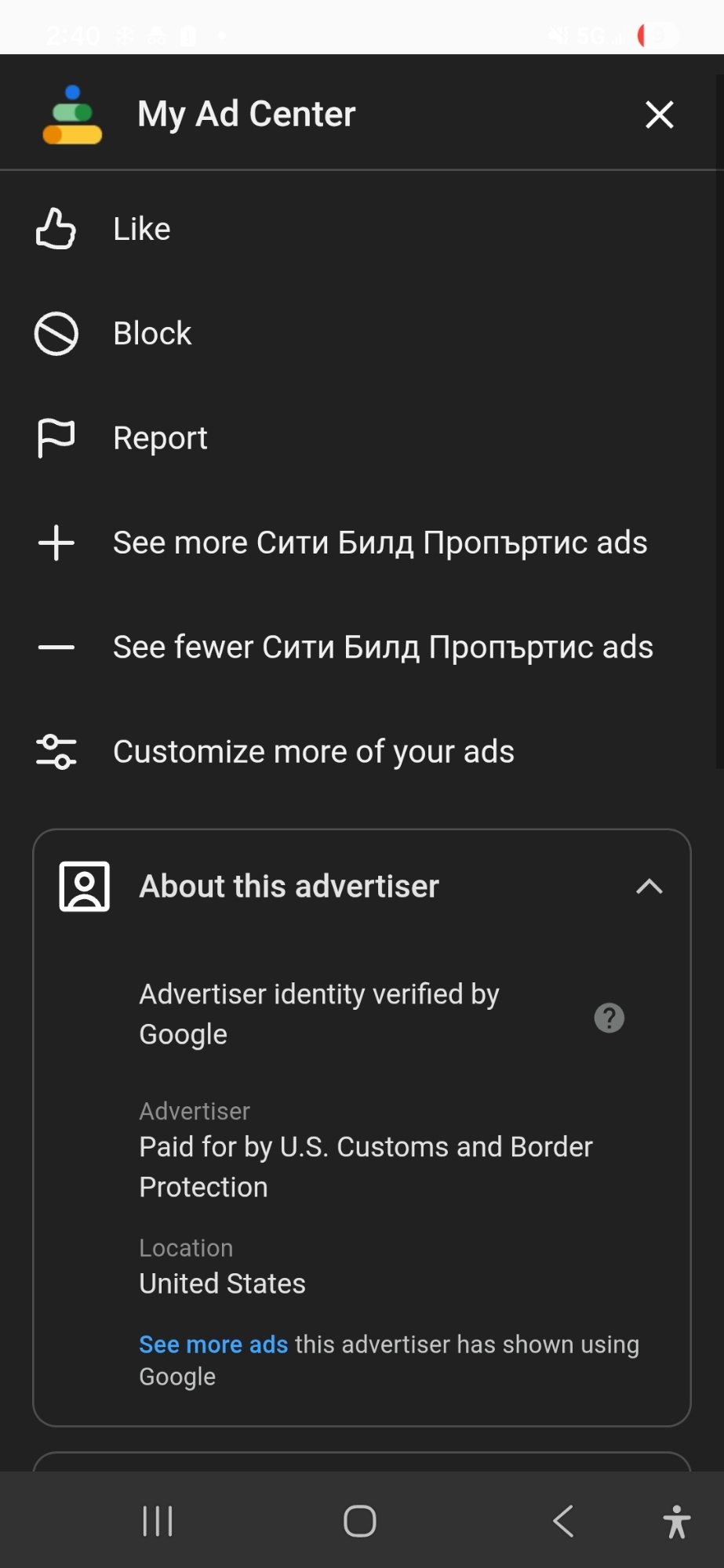Open the recent apps view
This screenshot has height=1568, width=724.
point(158,1522)
